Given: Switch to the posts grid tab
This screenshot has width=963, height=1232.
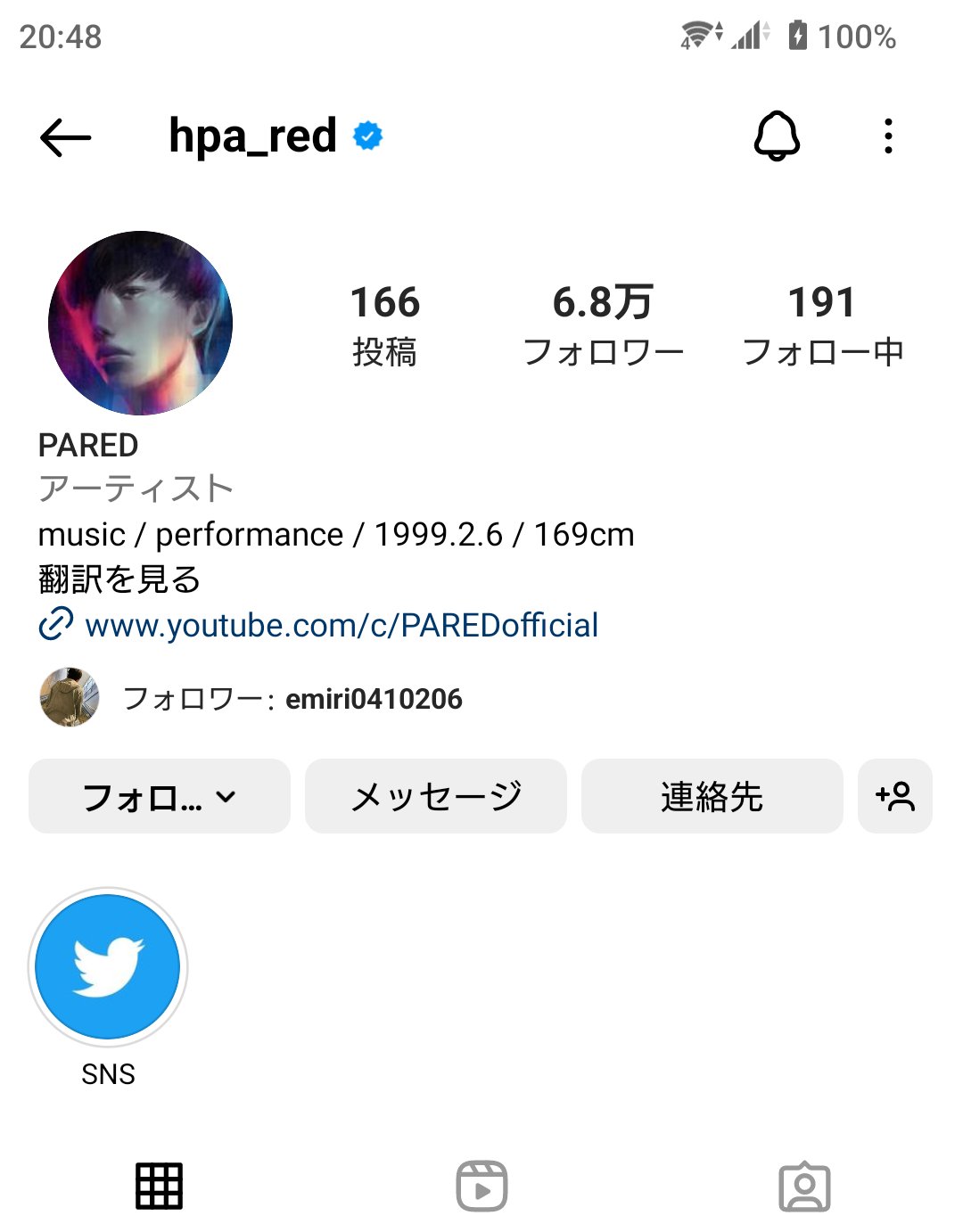Looking at the screenshot, I should coord(160,1187).
